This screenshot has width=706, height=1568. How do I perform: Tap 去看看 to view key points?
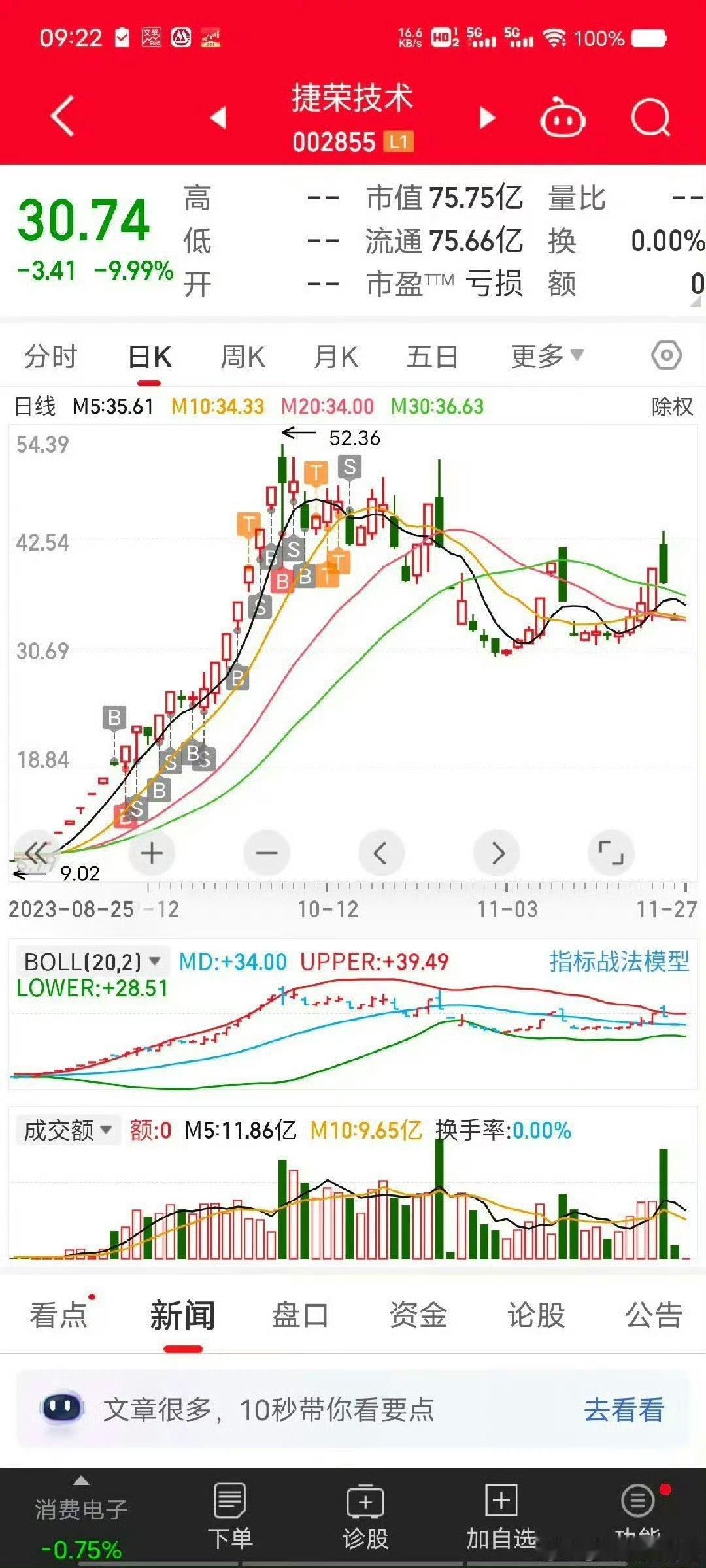pyautogui.click(x=624, y=1410)
